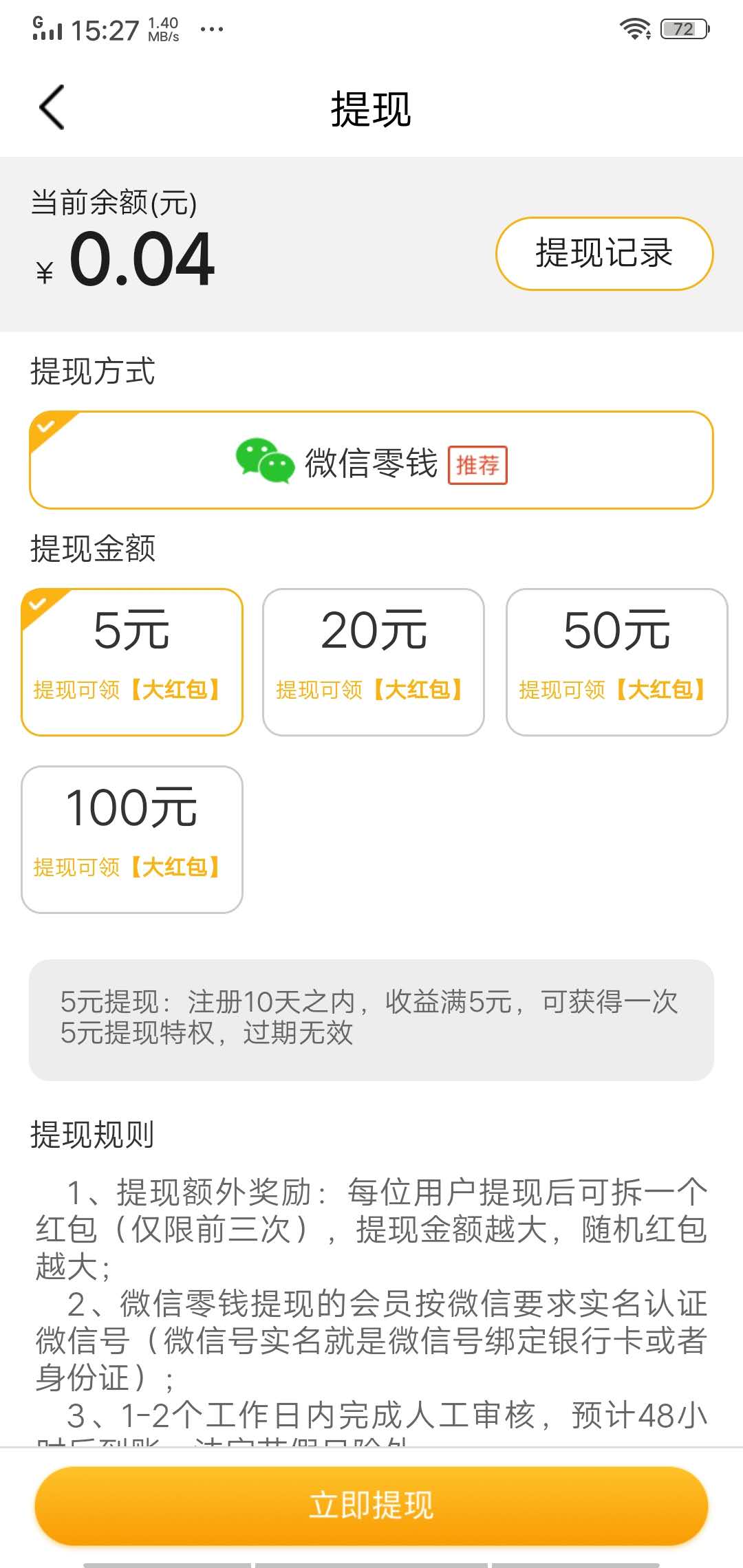The width and height of the screenshot is (743, 1568).
Task: Click the WeChat pay icon
Action: (265, 462)
